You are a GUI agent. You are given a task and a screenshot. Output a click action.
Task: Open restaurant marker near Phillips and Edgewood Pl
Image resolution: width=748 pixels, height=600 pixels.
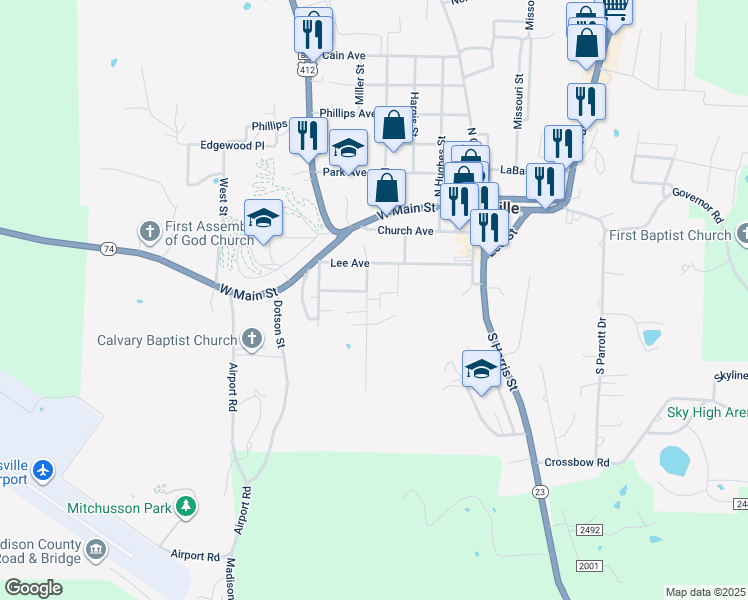click(308, 134)
